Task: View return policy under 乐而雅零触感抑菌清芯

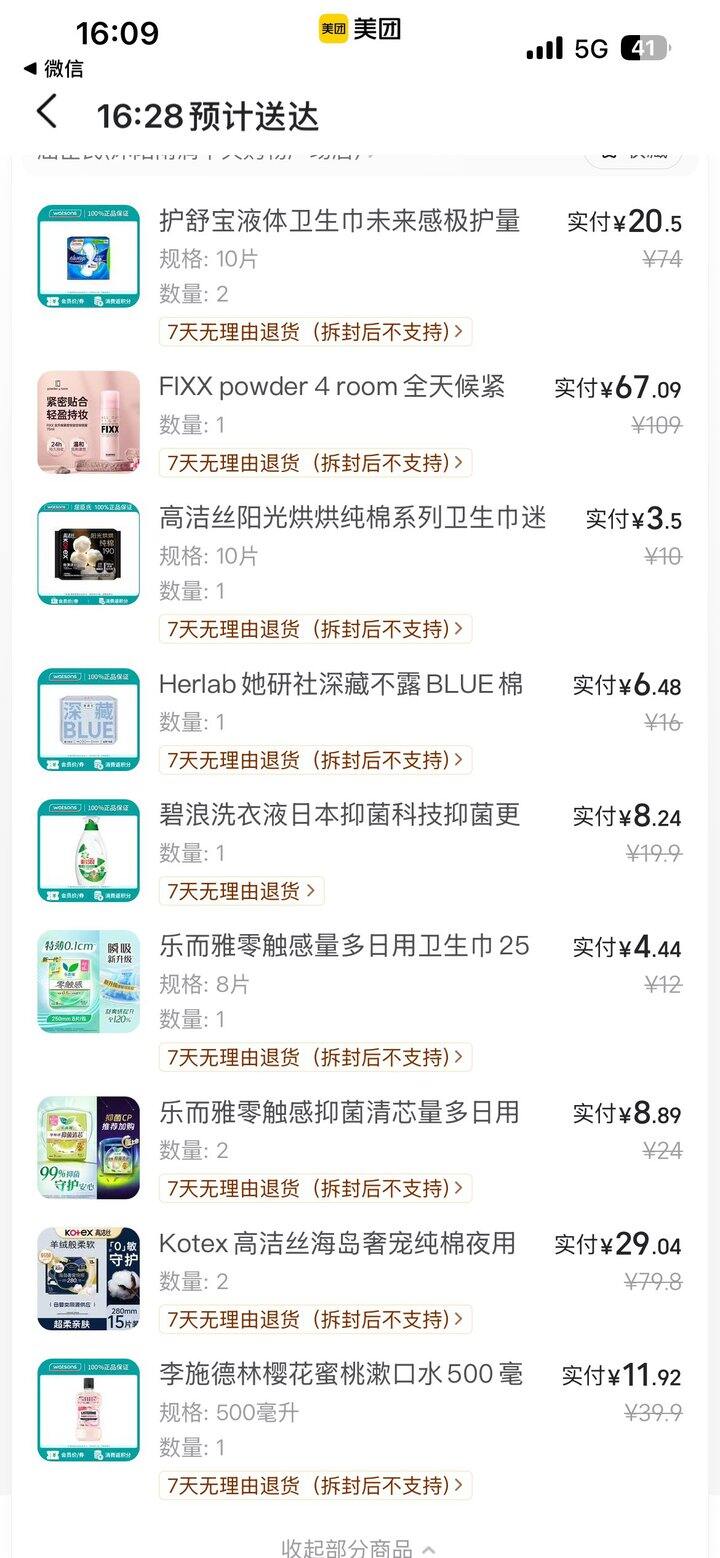Action: coord(315,1188)
